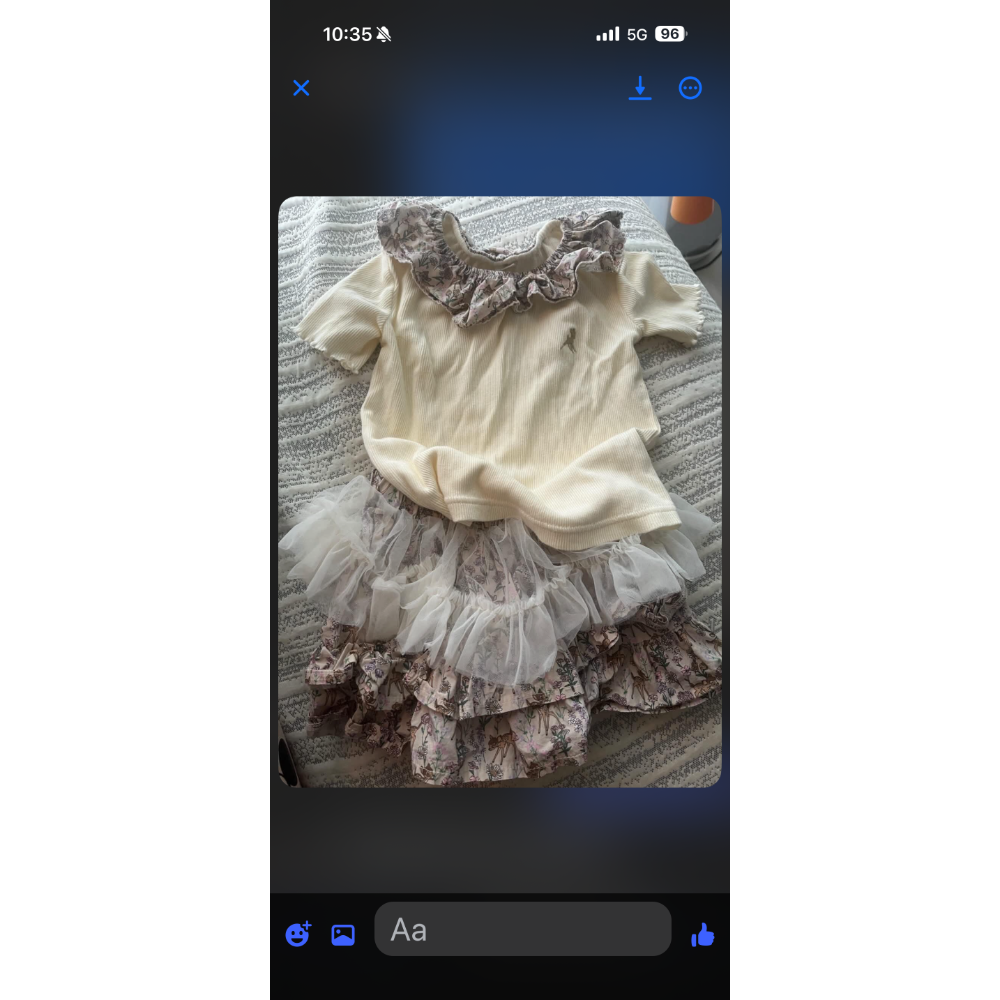Open the more options menu
Screen dimensions: 1000x1000
[x=690, y=88]
